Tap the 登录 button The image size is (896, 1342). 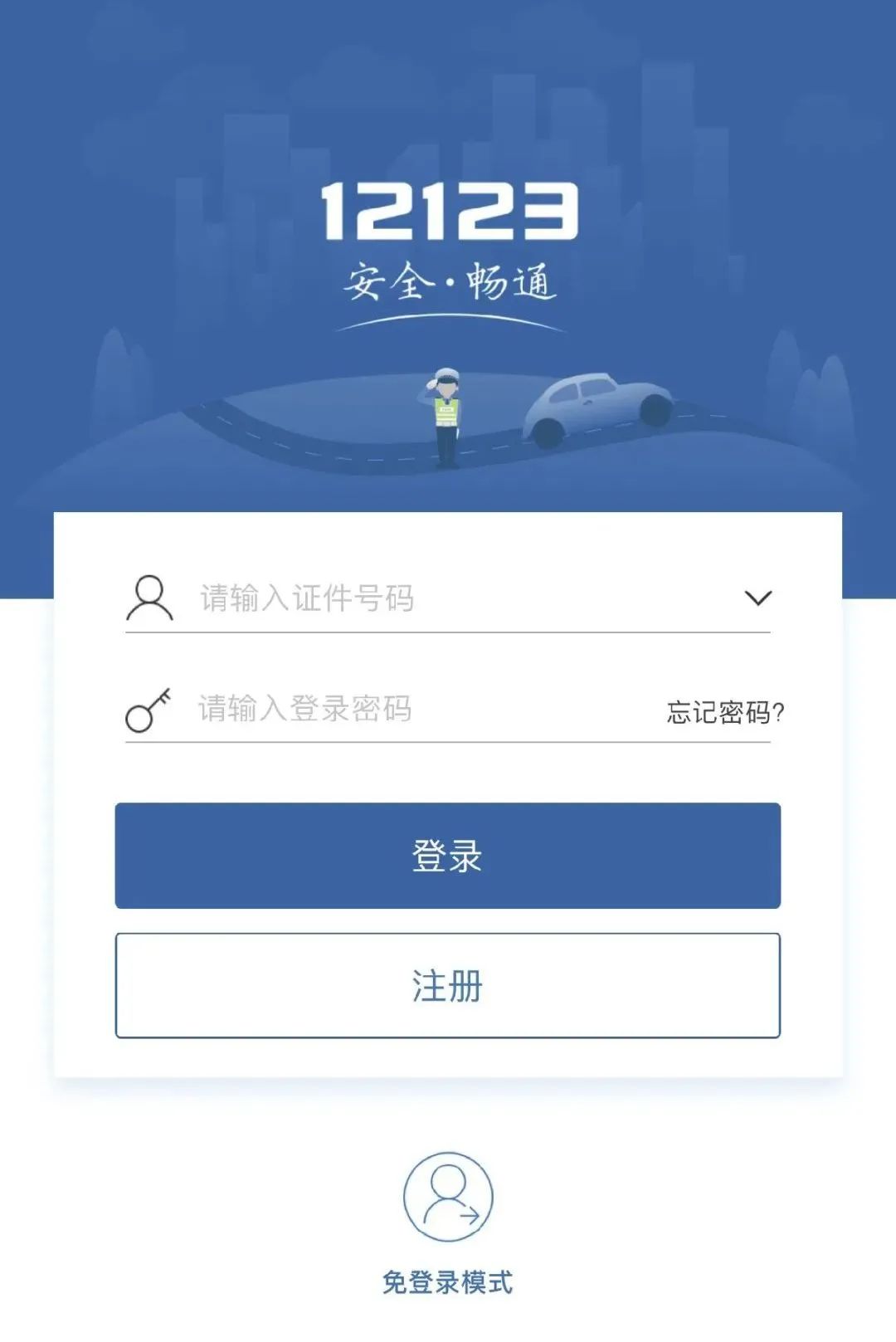click(x=447, y=856)
